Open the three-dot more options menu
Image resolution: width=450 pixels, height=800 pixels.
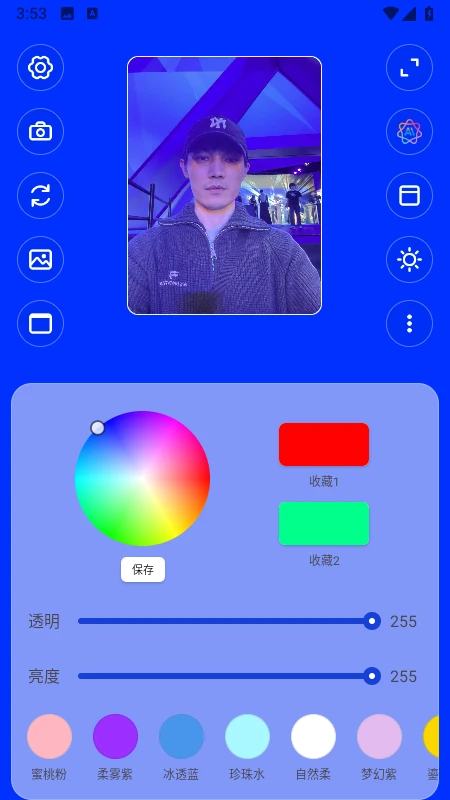click(409, 323)
